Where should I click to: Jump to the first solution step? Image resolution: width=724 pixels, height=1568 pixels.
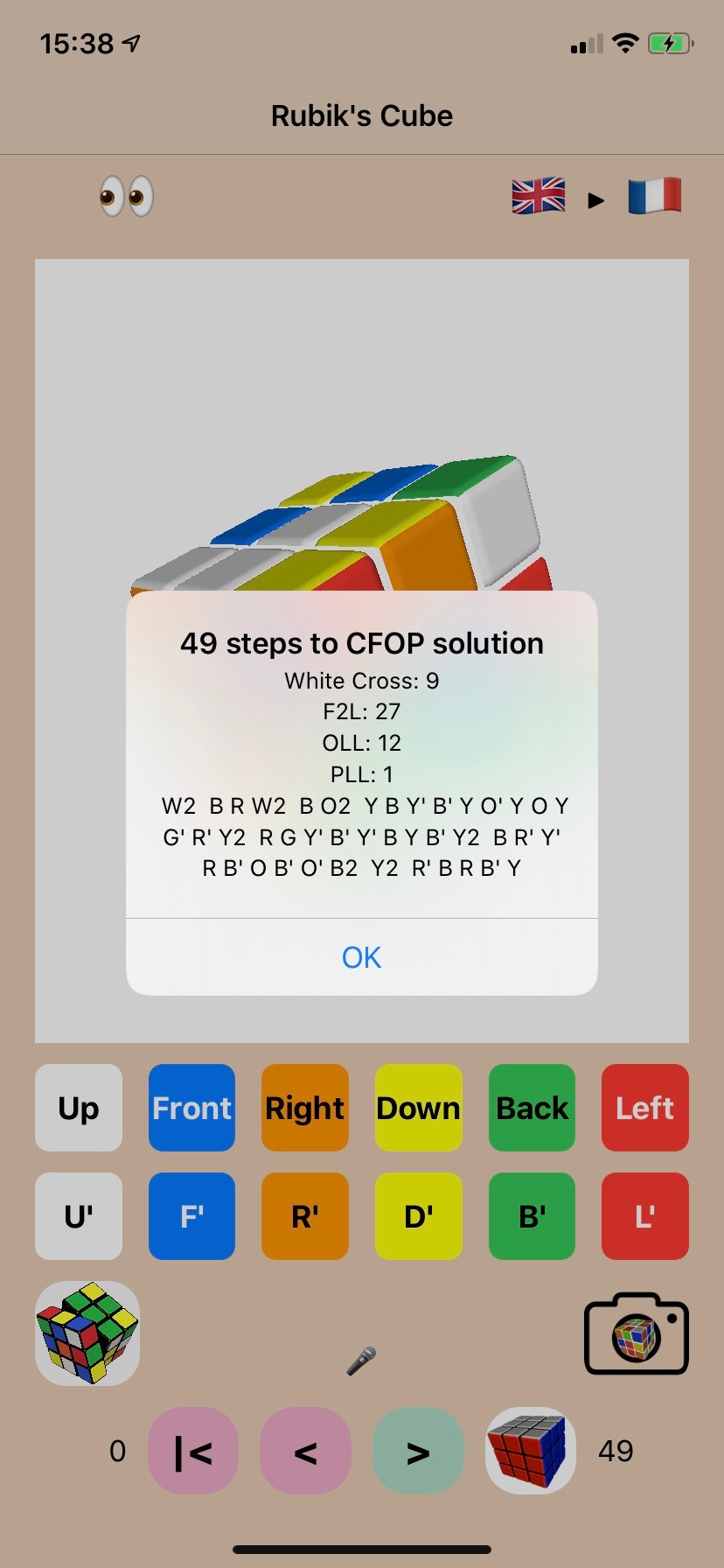(193, 1452)
